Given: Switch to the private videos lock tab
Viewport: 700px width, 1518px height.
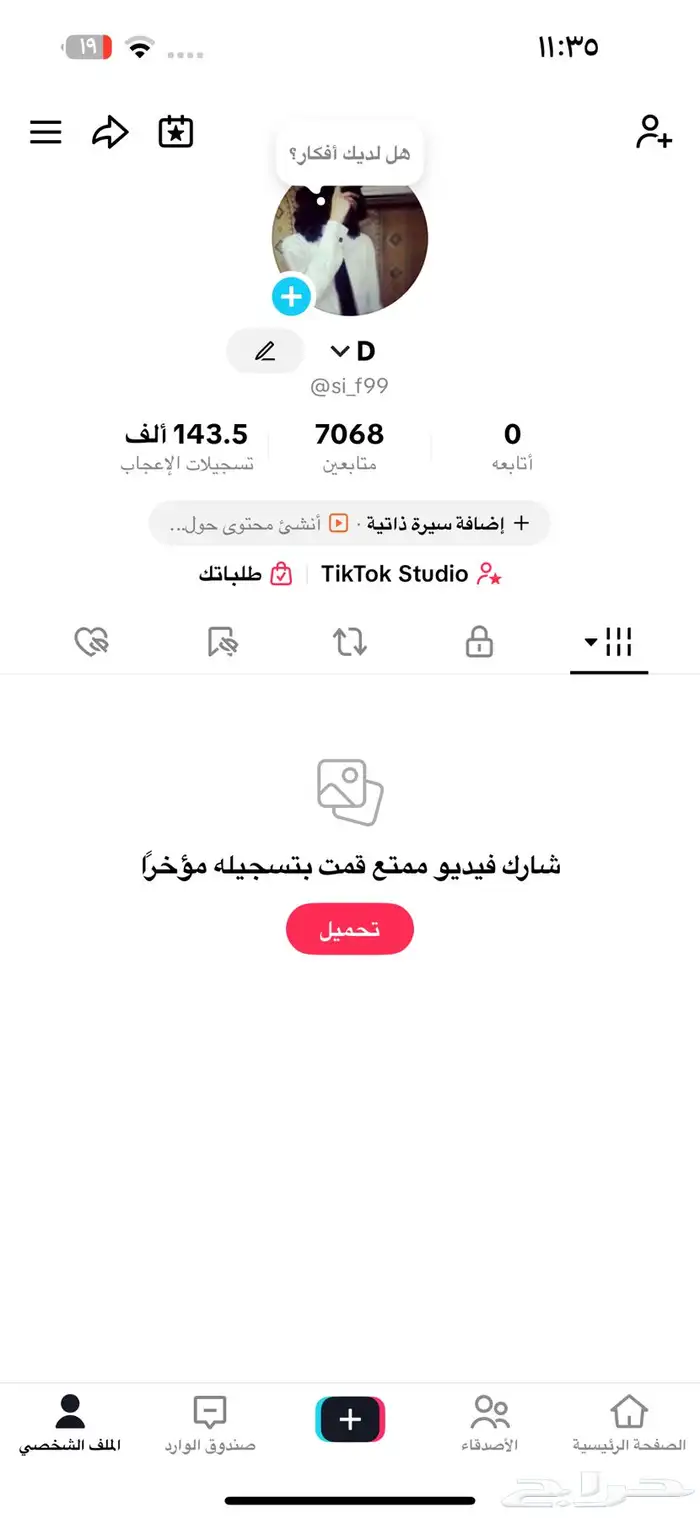Looking at the screenshot, I should point(480,642).
